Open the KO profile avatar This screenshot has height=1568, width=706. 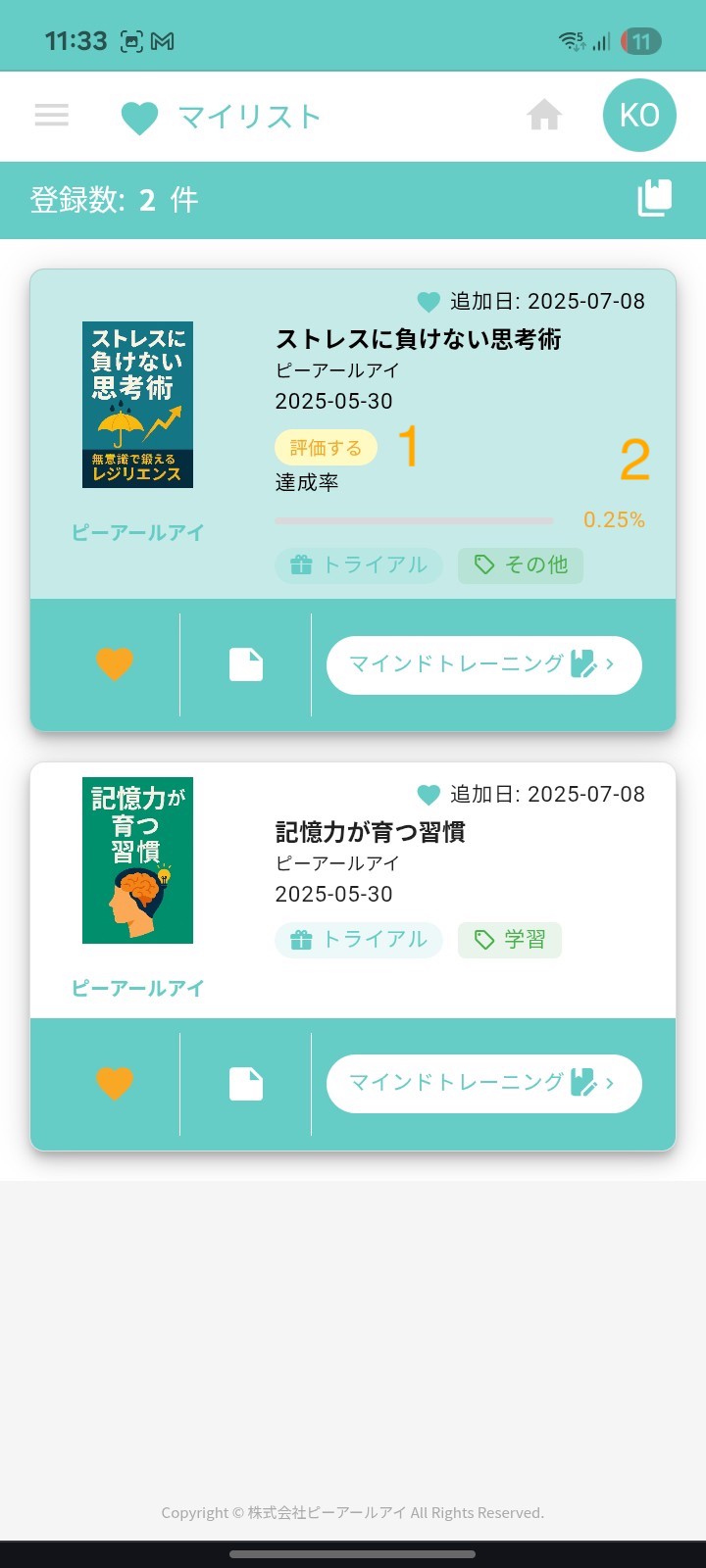coord(639,116)
